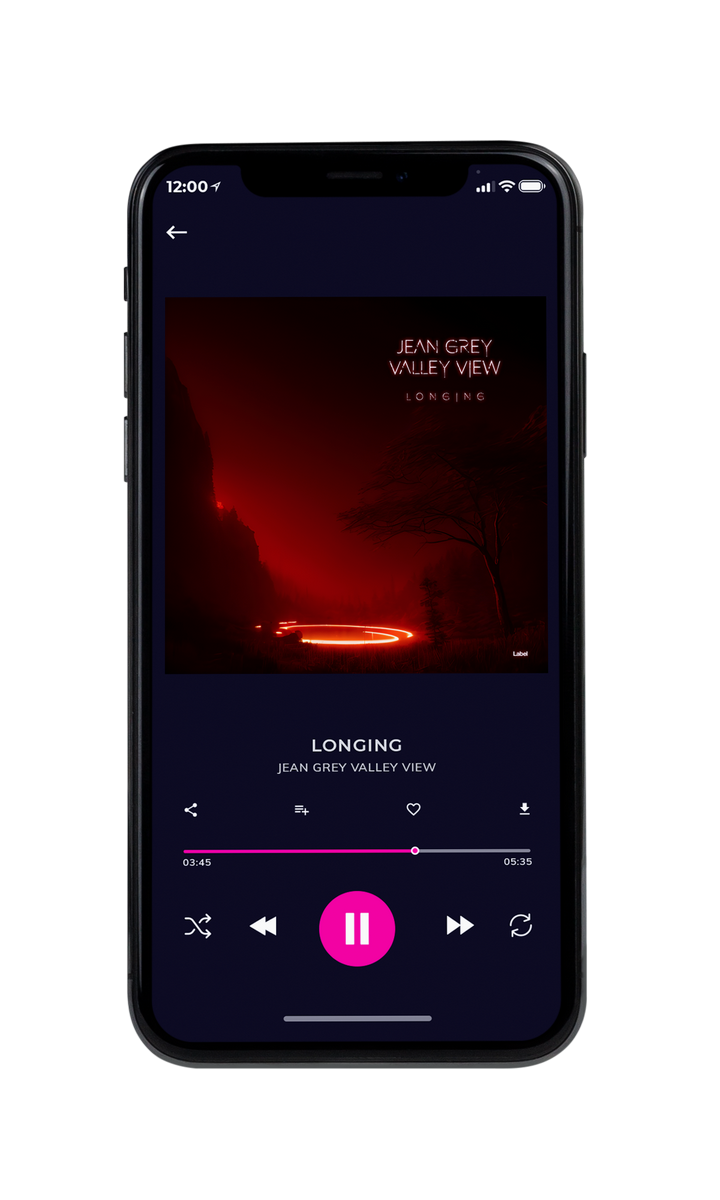The height and width of the screenshot is (1200, 720).
Task: Pause the playing song
Action: click(x=357, y=929)
